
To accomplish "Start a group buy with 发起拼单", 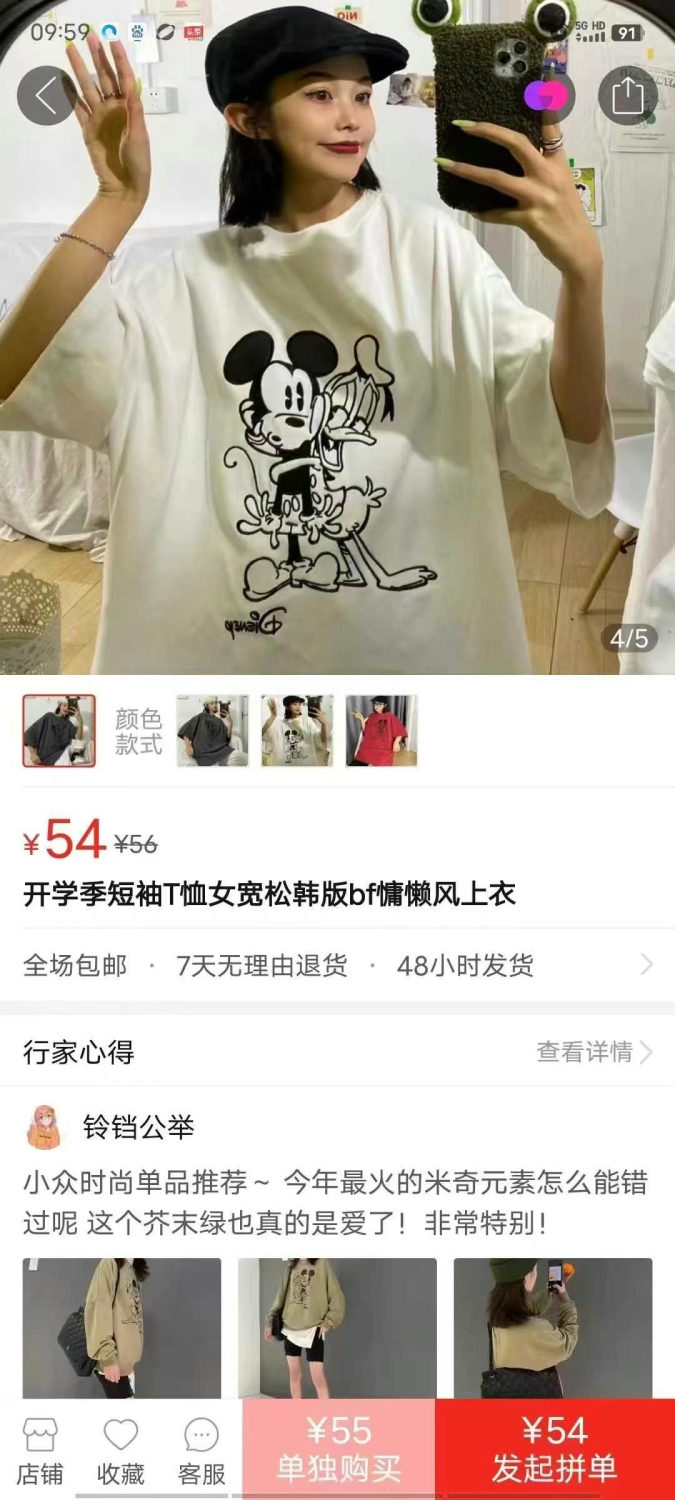I will click(555, 1449).
